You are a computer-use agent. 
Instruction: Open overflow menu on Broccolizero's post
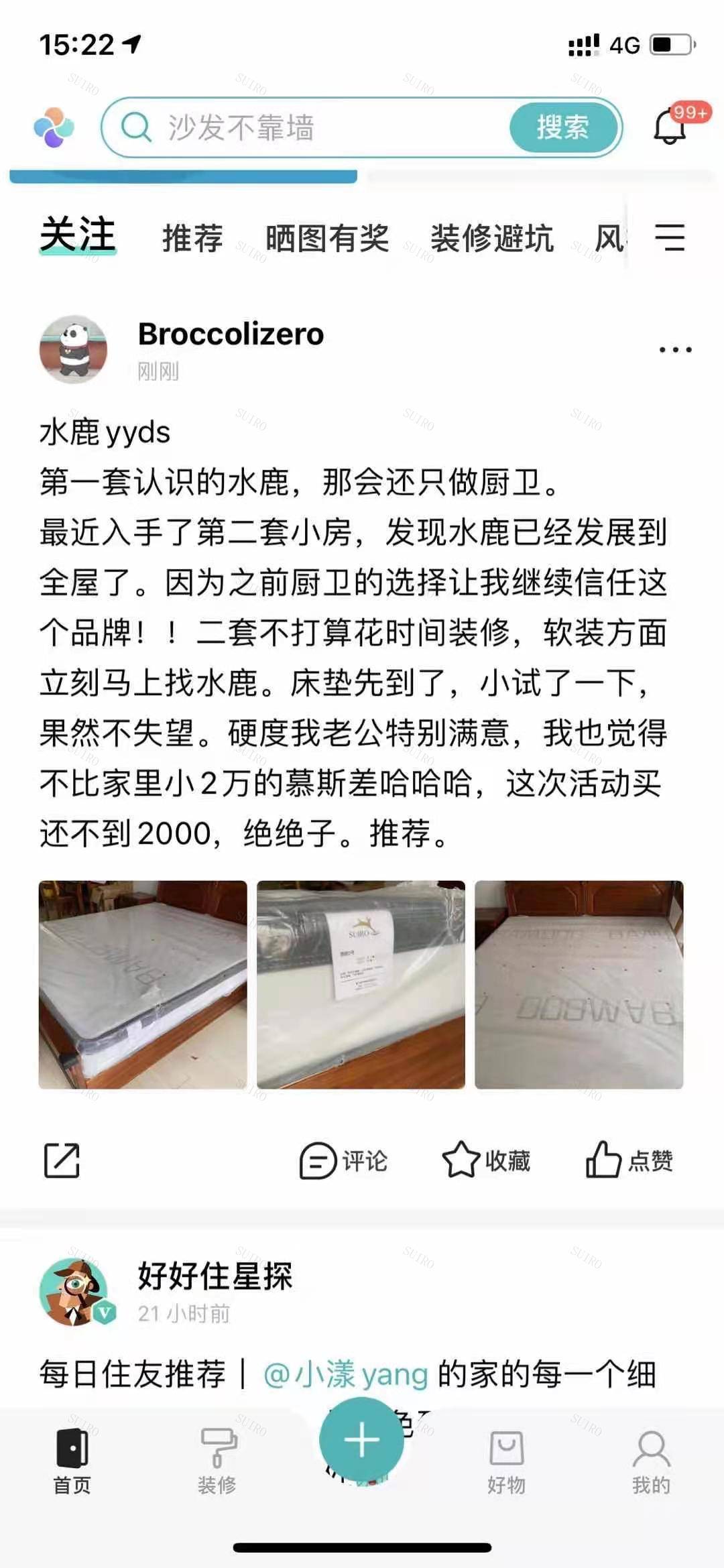coord(674,349)
